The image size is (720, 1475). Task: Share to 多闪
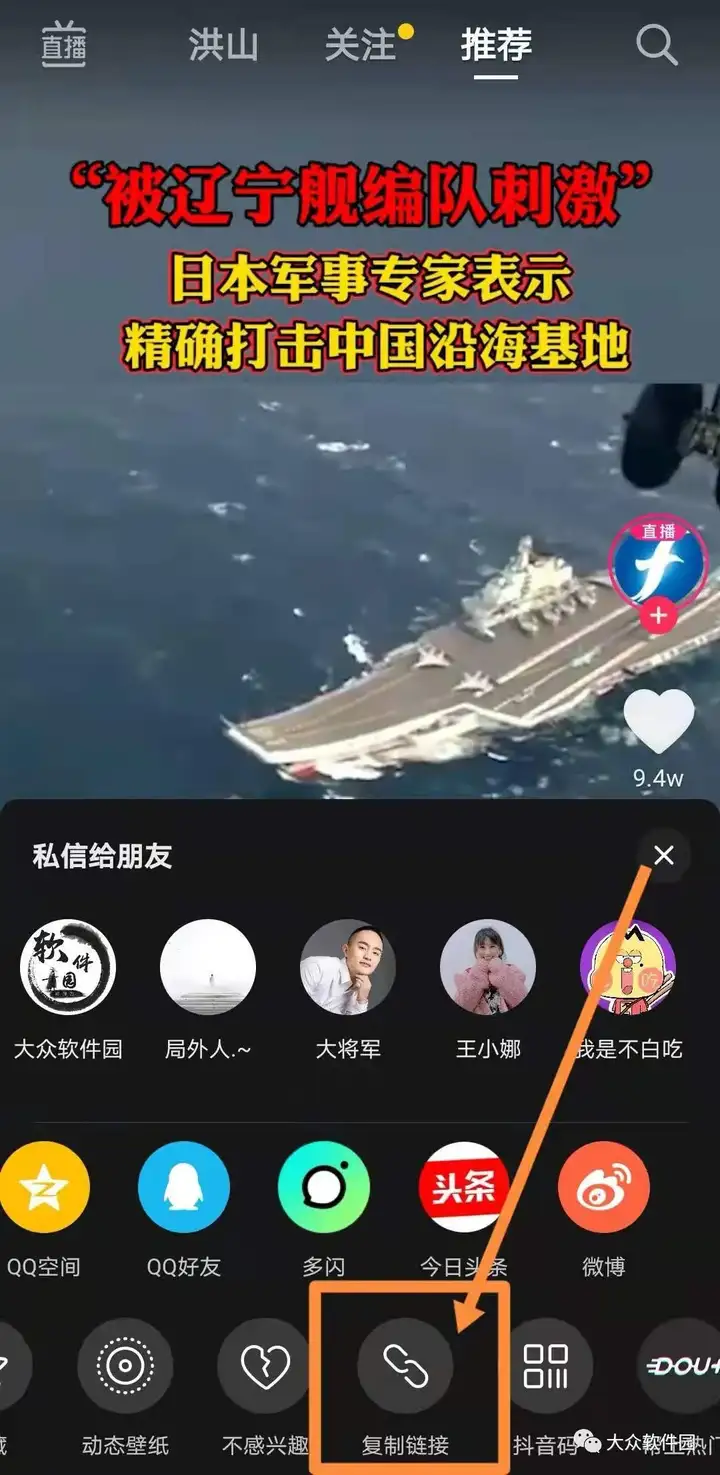tap(324, 1187)
